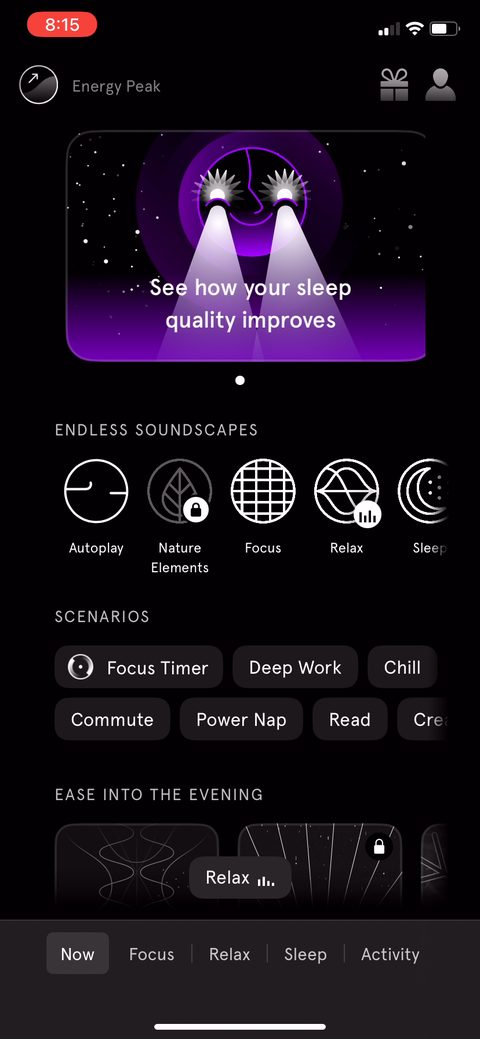The width and height of the screenshot is (480, 1039).
Task: Go to the Sleep bottom tab
Action: click(306, 954)
